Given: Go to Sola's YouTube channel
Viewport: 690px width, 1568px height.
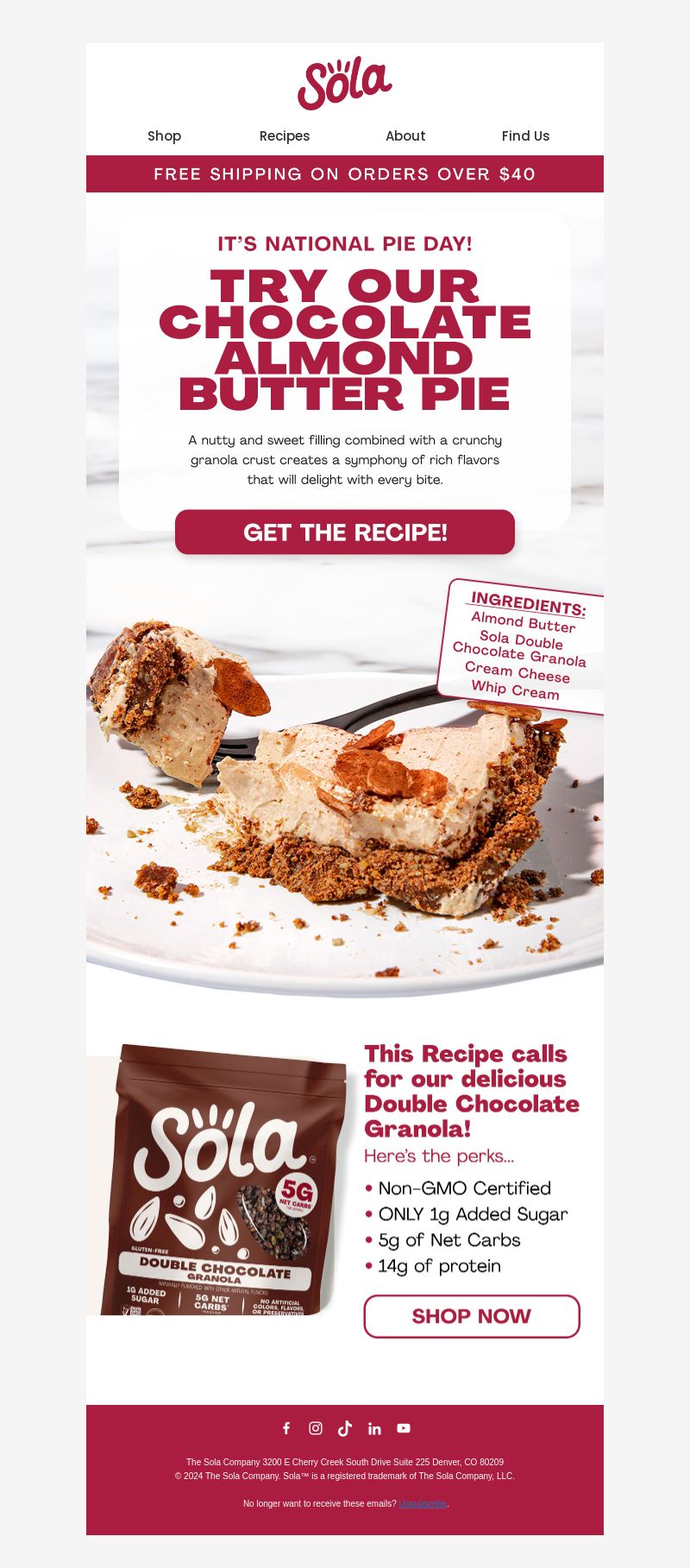Looking at the screenshot, I should point(404,1428).
